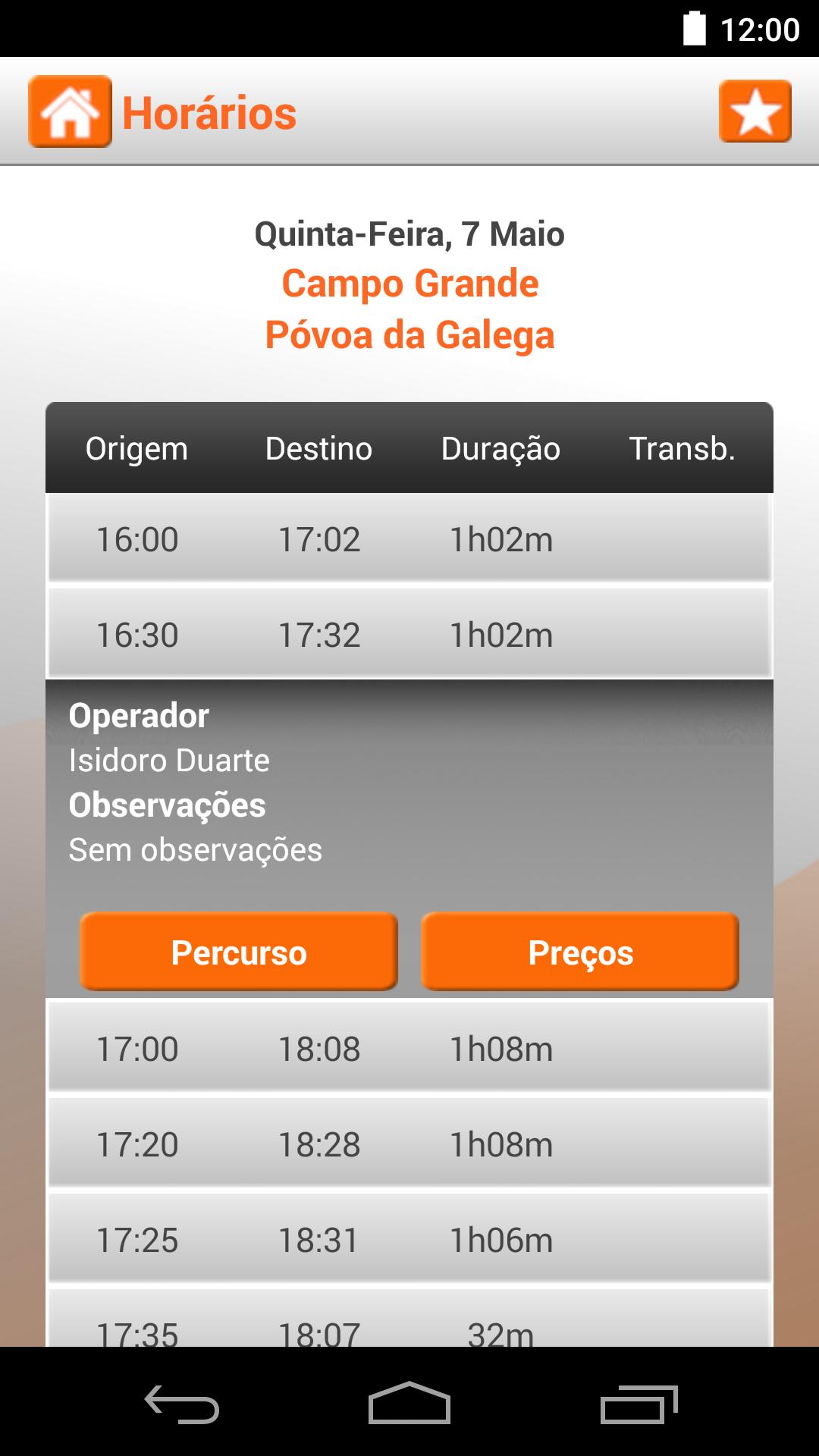
Task: Select the 16:00 departure row
Action: pos(409,539)
